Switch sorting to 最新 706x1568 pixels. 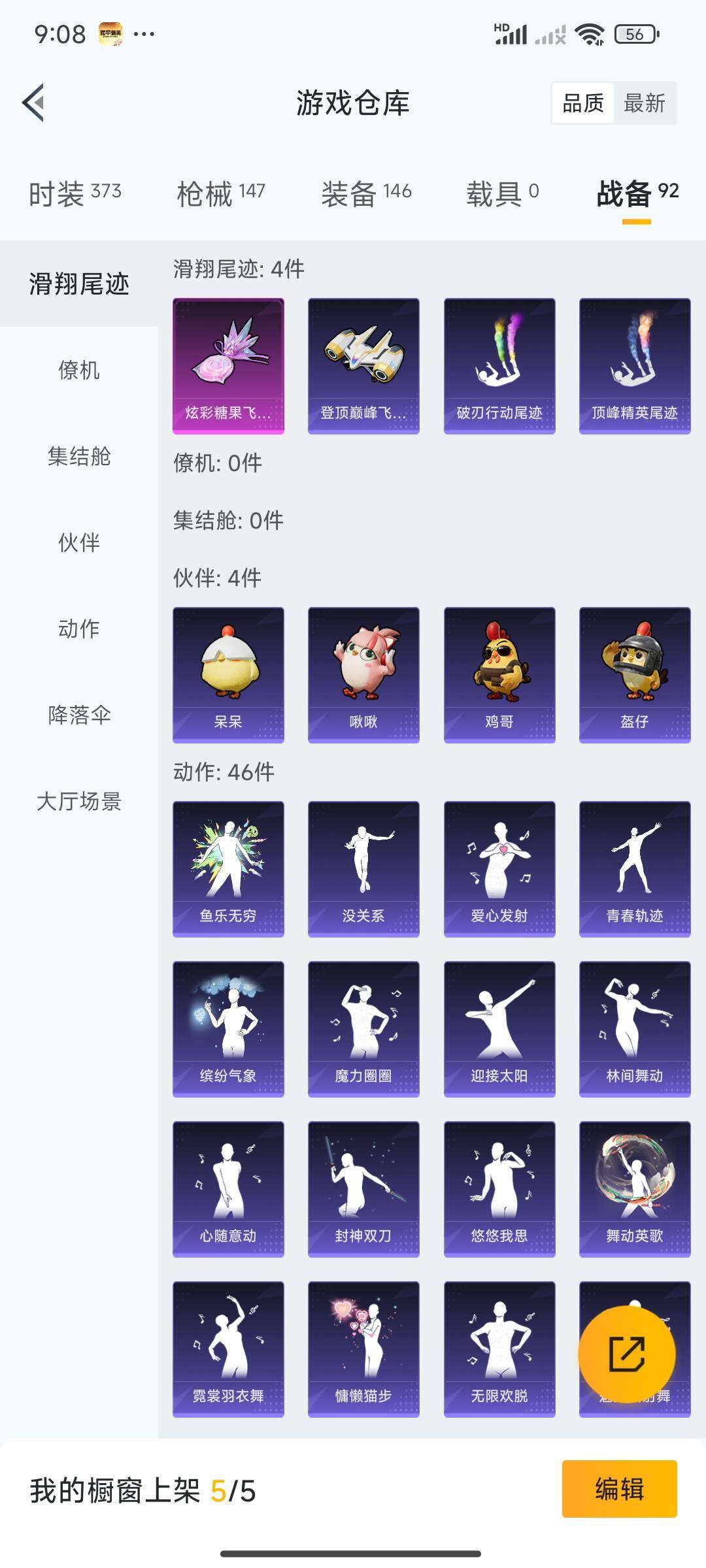[643, 103]
